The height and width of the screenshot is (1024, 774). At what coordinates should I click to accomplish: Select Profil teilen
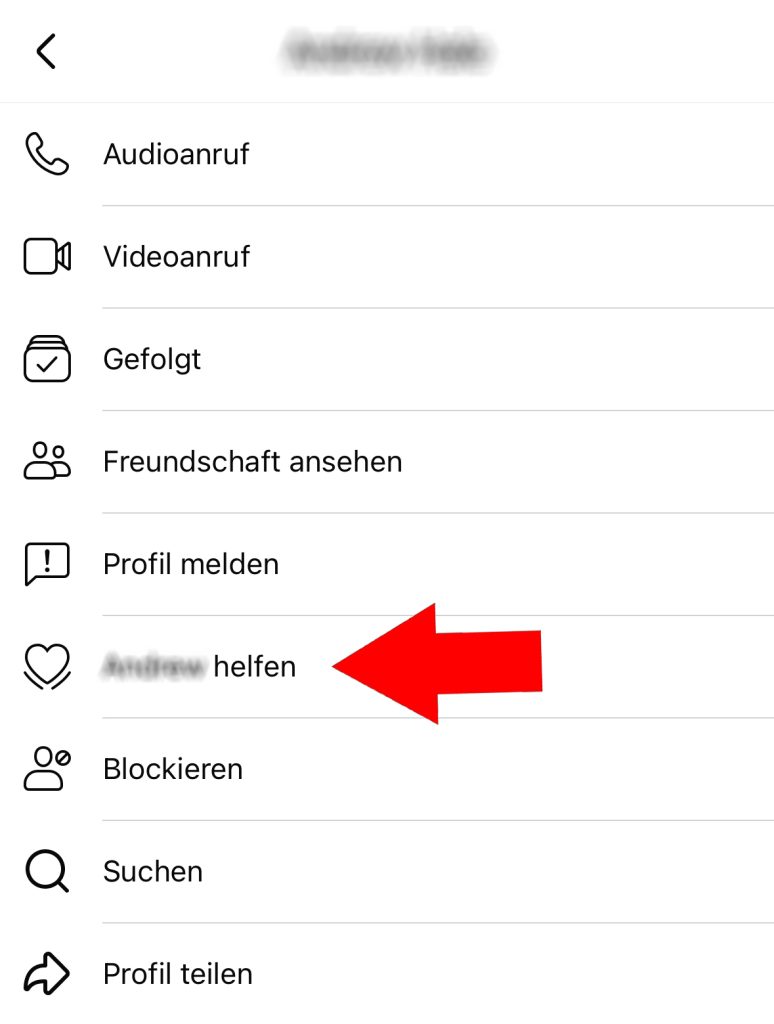tap(177, 974)
